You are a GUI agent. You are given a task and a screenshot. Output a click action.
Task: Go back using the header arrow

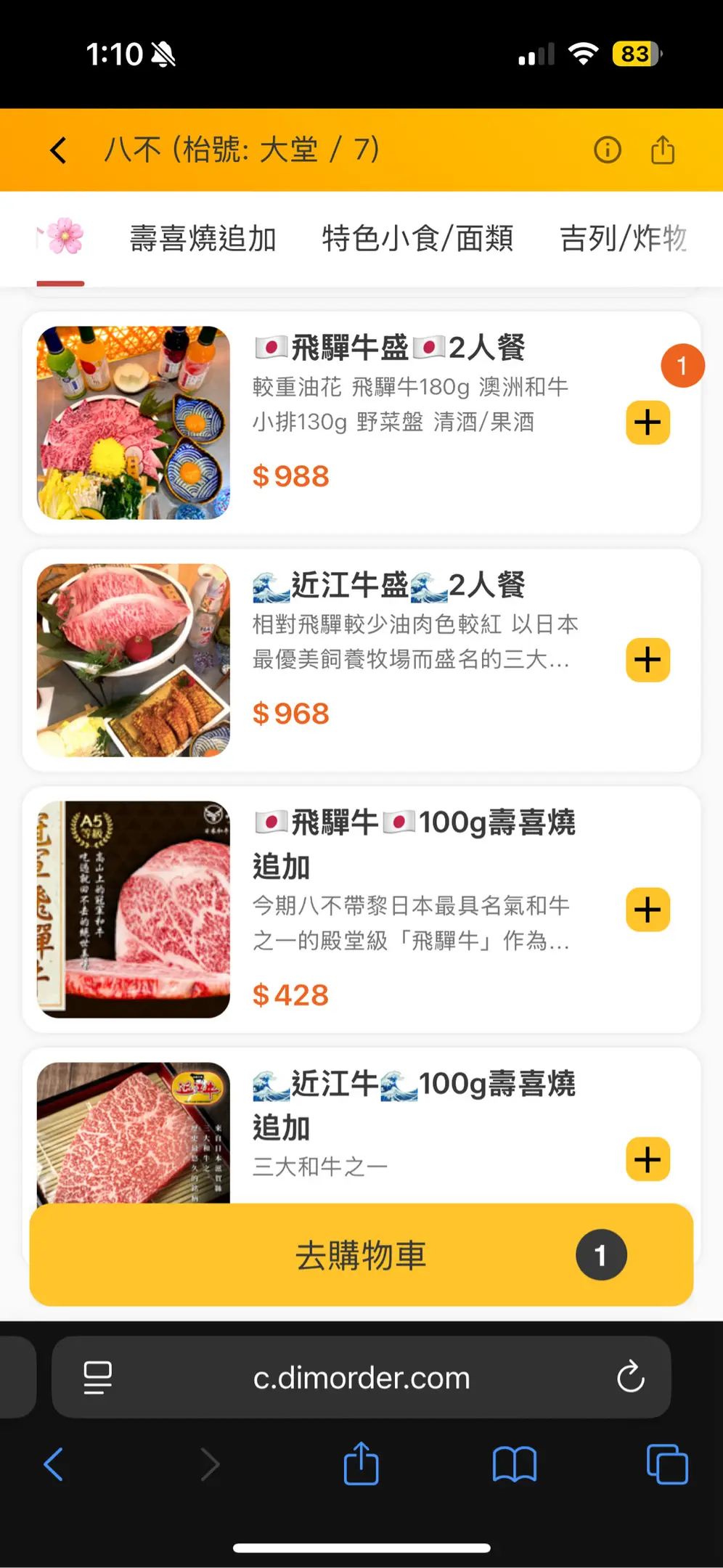(x=59, y=150)
